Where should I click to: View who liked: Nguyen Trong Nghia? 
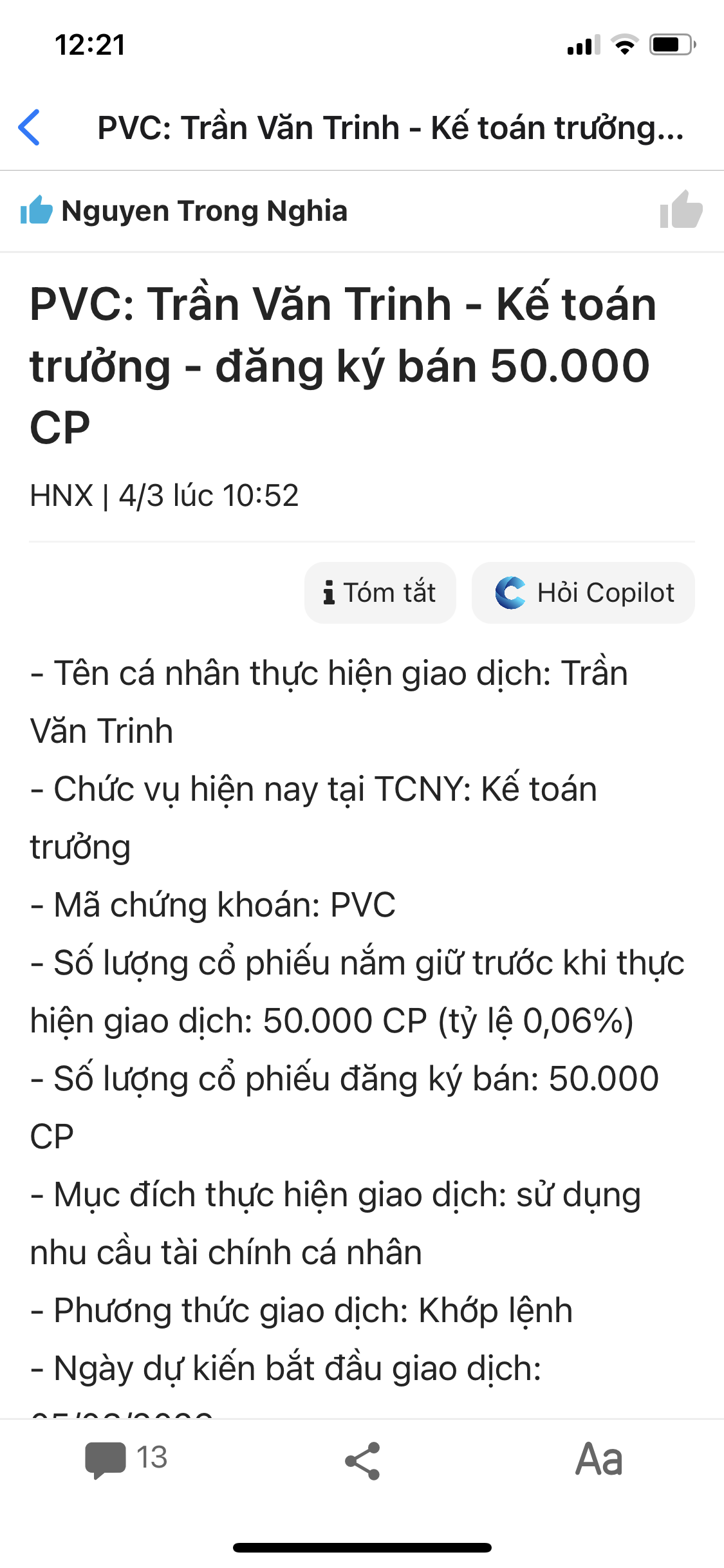tap(203, 211)
